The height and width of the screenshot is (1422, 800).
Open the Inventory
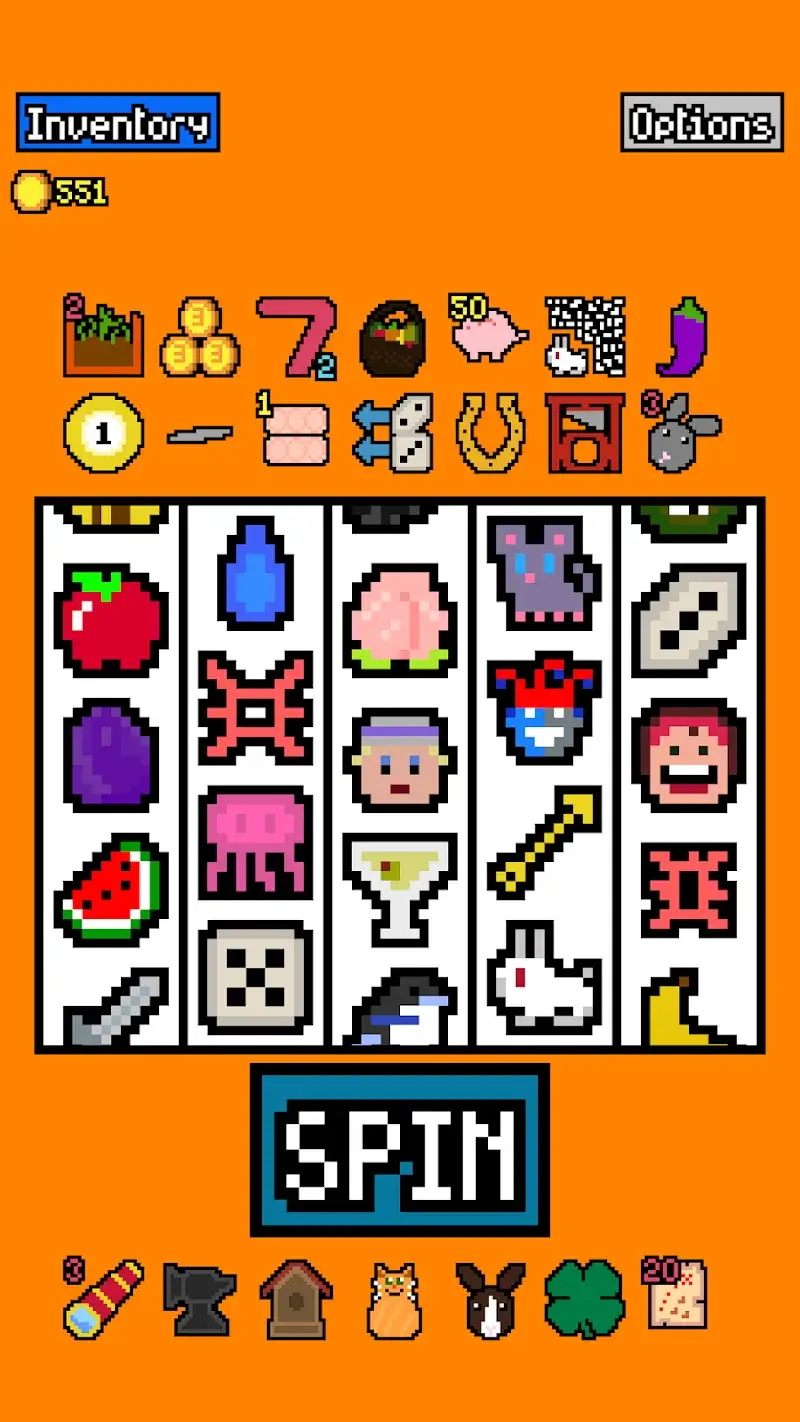click(x=117, y=122)
